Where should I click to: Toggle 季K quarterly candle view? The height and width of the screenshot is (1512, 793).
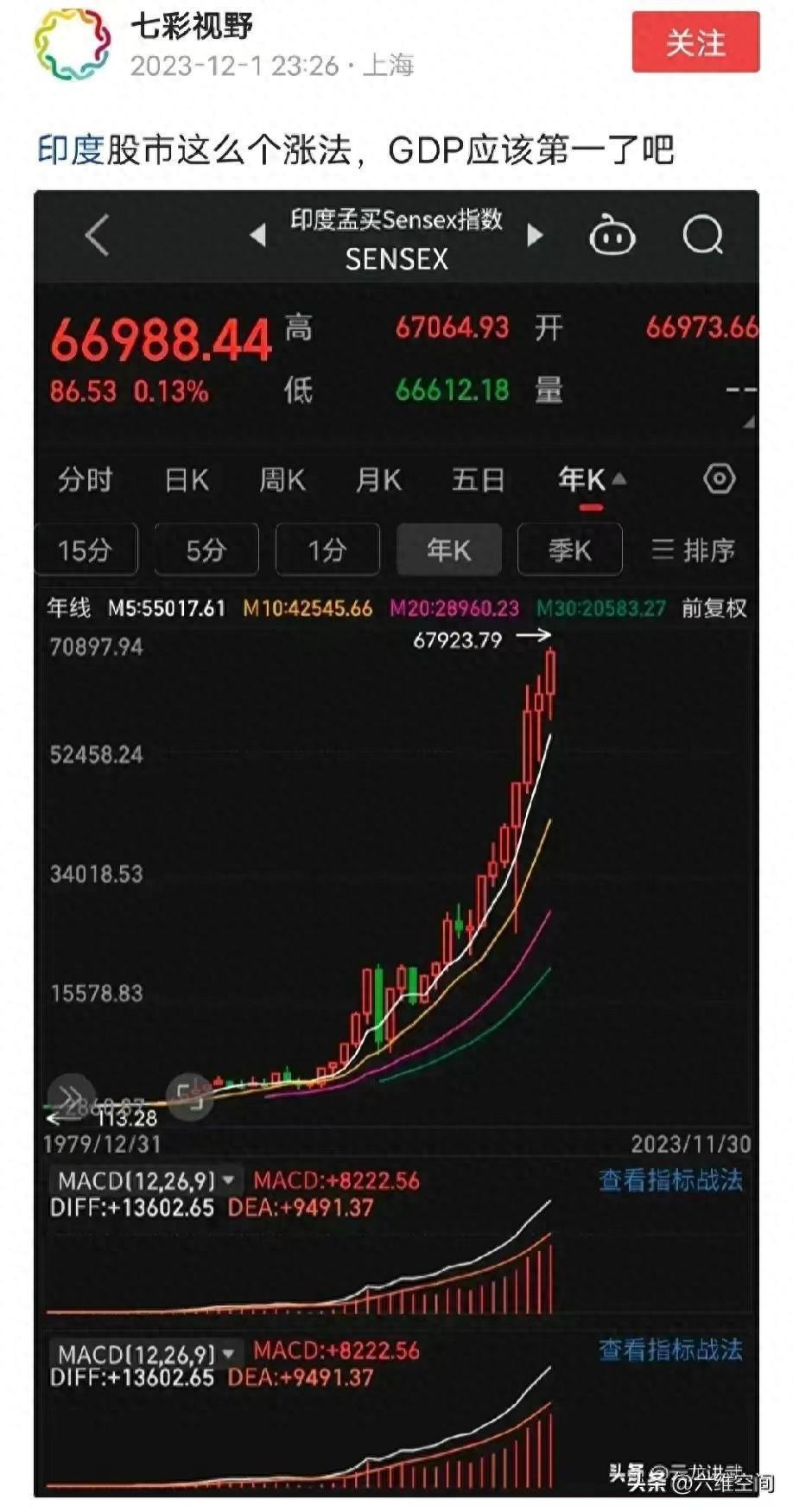coord(569,550)
